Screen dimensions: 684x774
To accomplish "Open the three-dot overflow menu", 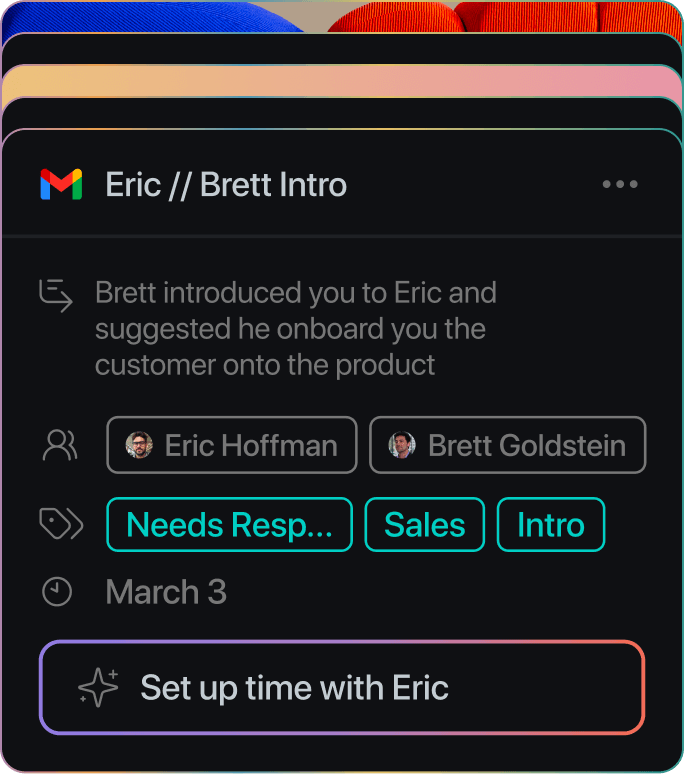I will (620, 184).
